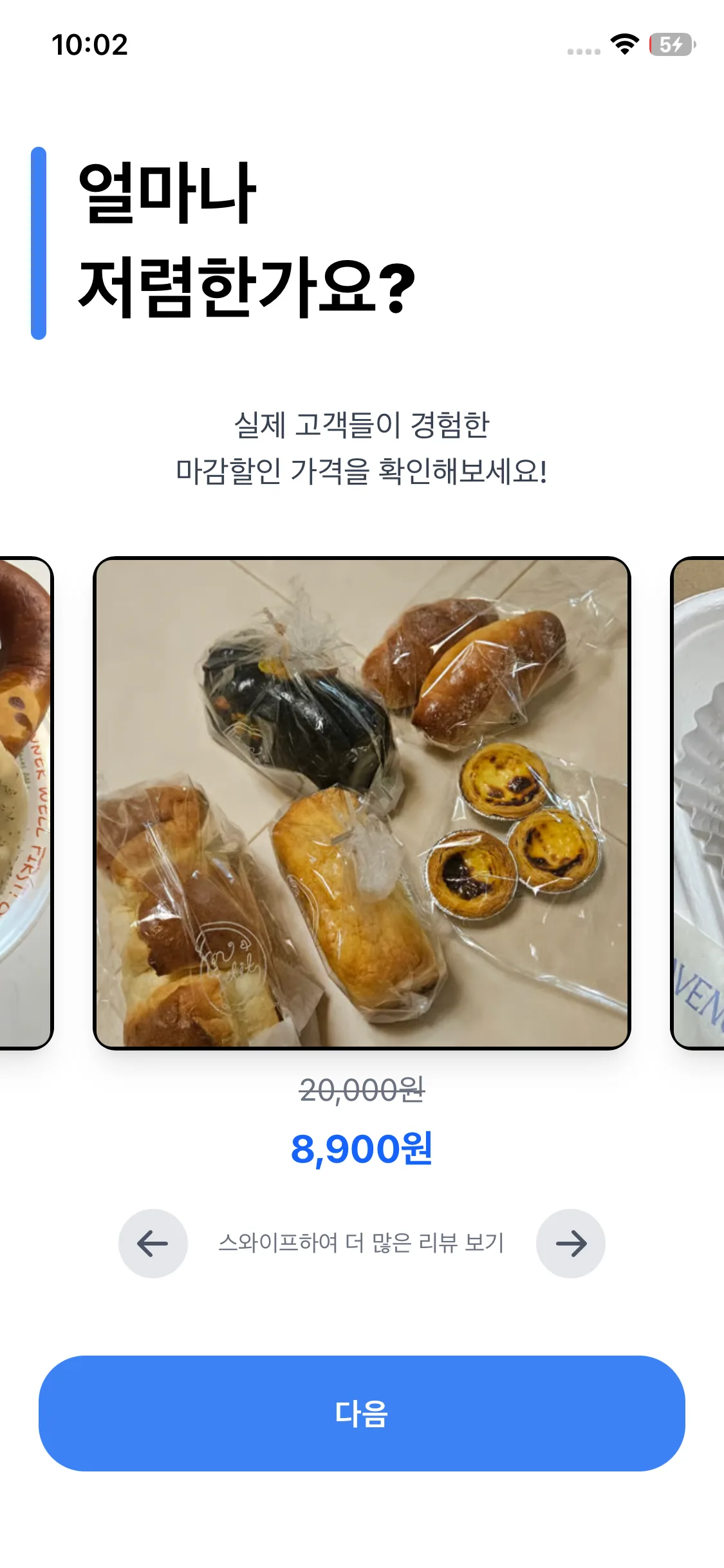
Task: Show the next review with the right arrow
Action: (x=571, y=1244)
